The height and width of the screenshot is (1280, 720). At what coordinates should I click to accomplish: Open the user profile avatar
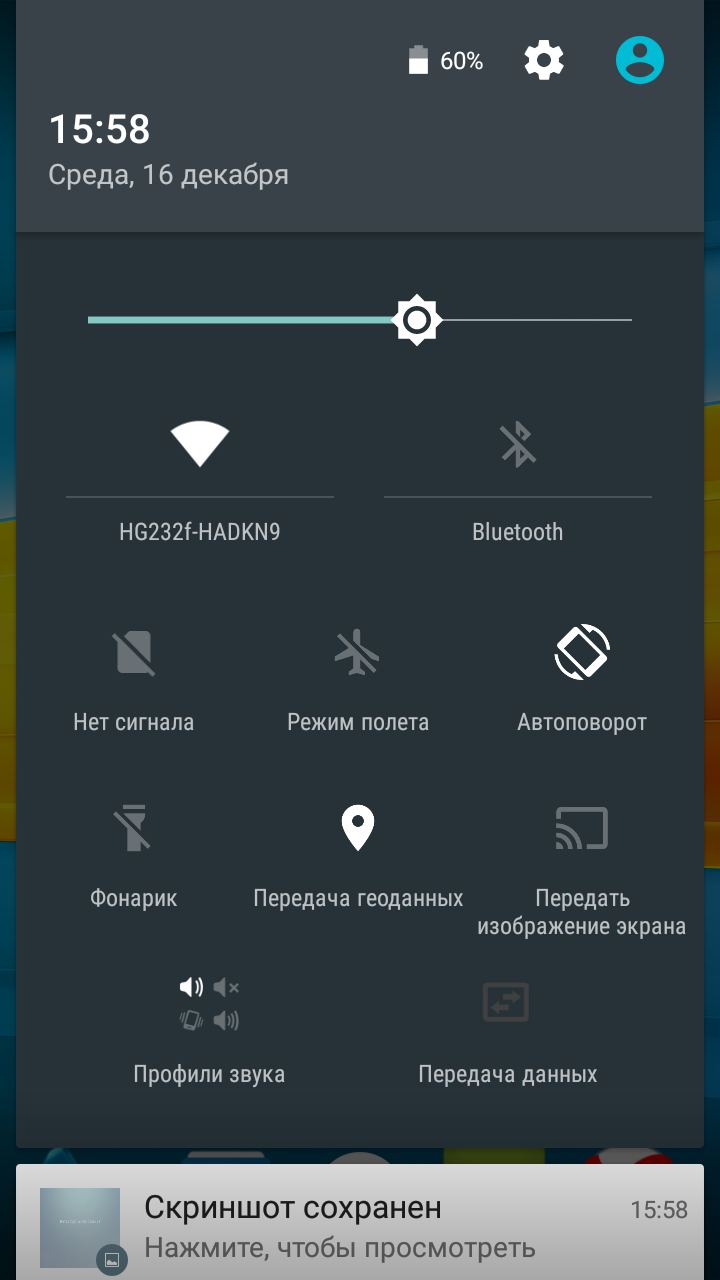[x=640, y=61]
